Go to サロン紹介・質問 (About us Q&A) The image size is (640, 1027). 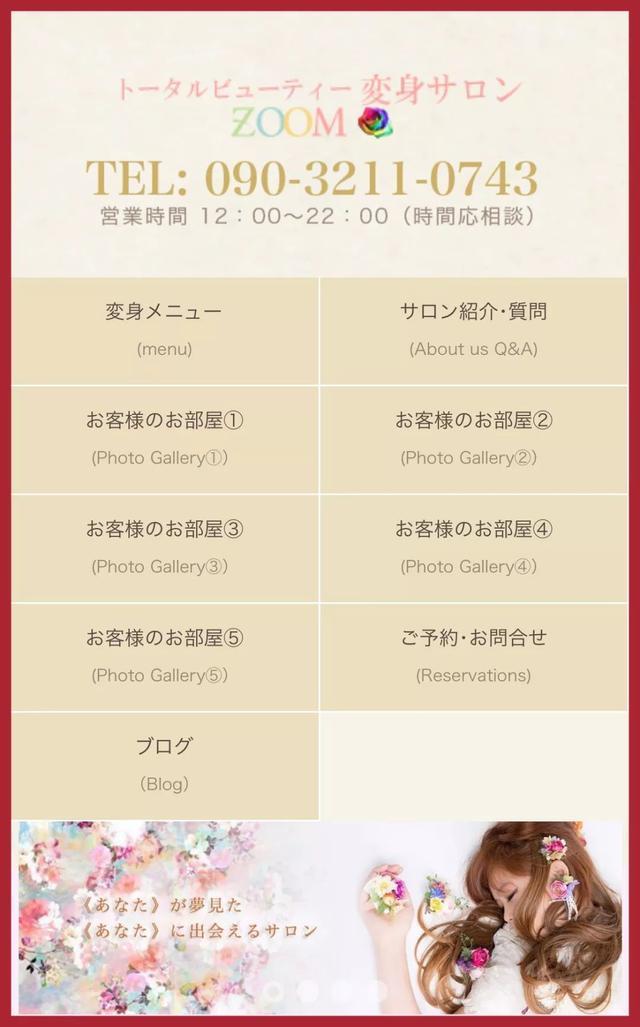coord(473,330)
